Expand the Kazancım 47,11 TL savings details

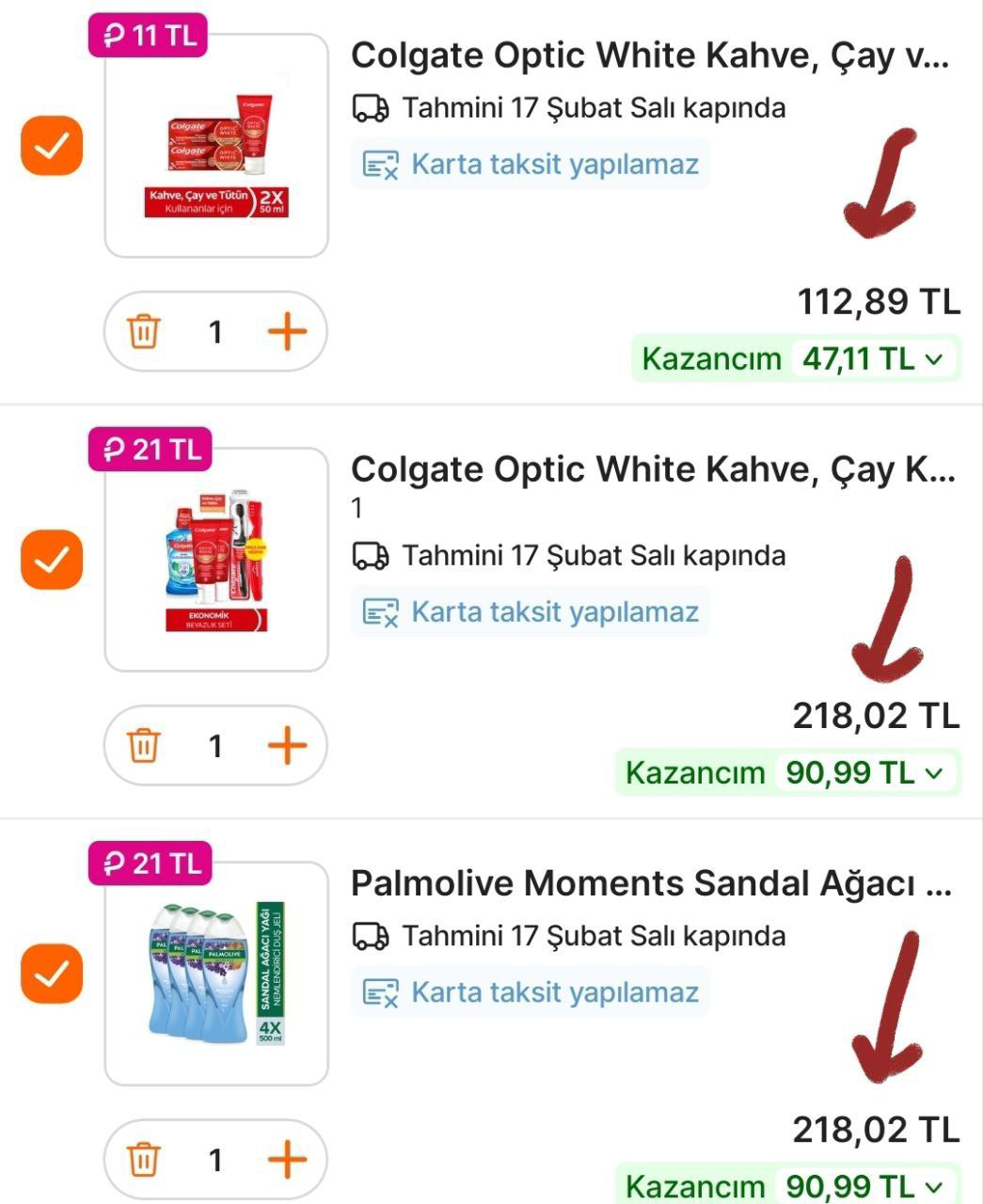pyautogui.click(x=796, y=358)
